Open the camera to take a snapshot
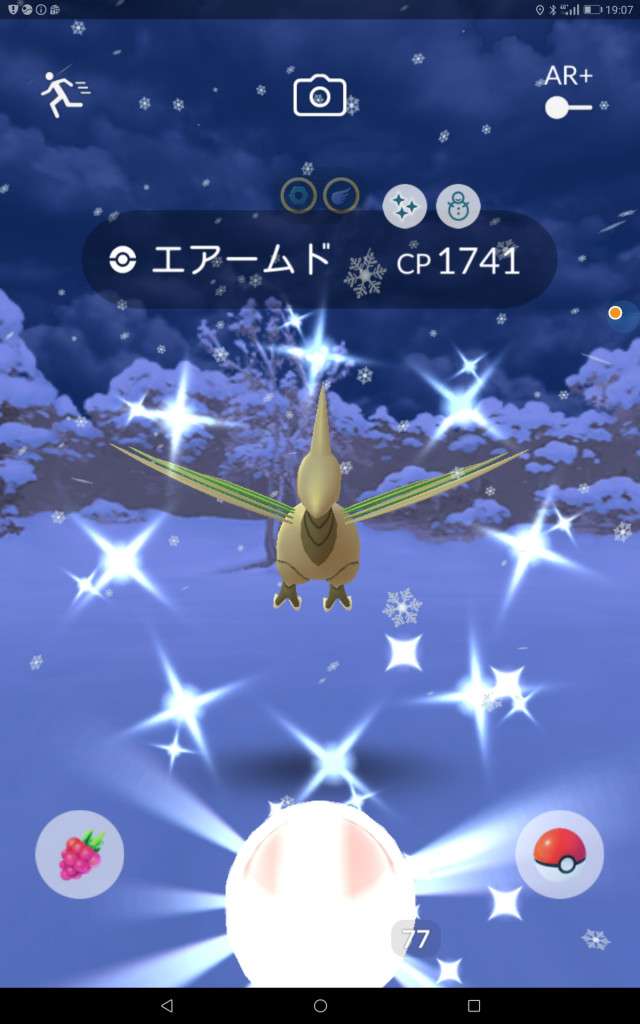Image resolution: width=640 pixels, height=1024 pixels. tap(319, 97)
